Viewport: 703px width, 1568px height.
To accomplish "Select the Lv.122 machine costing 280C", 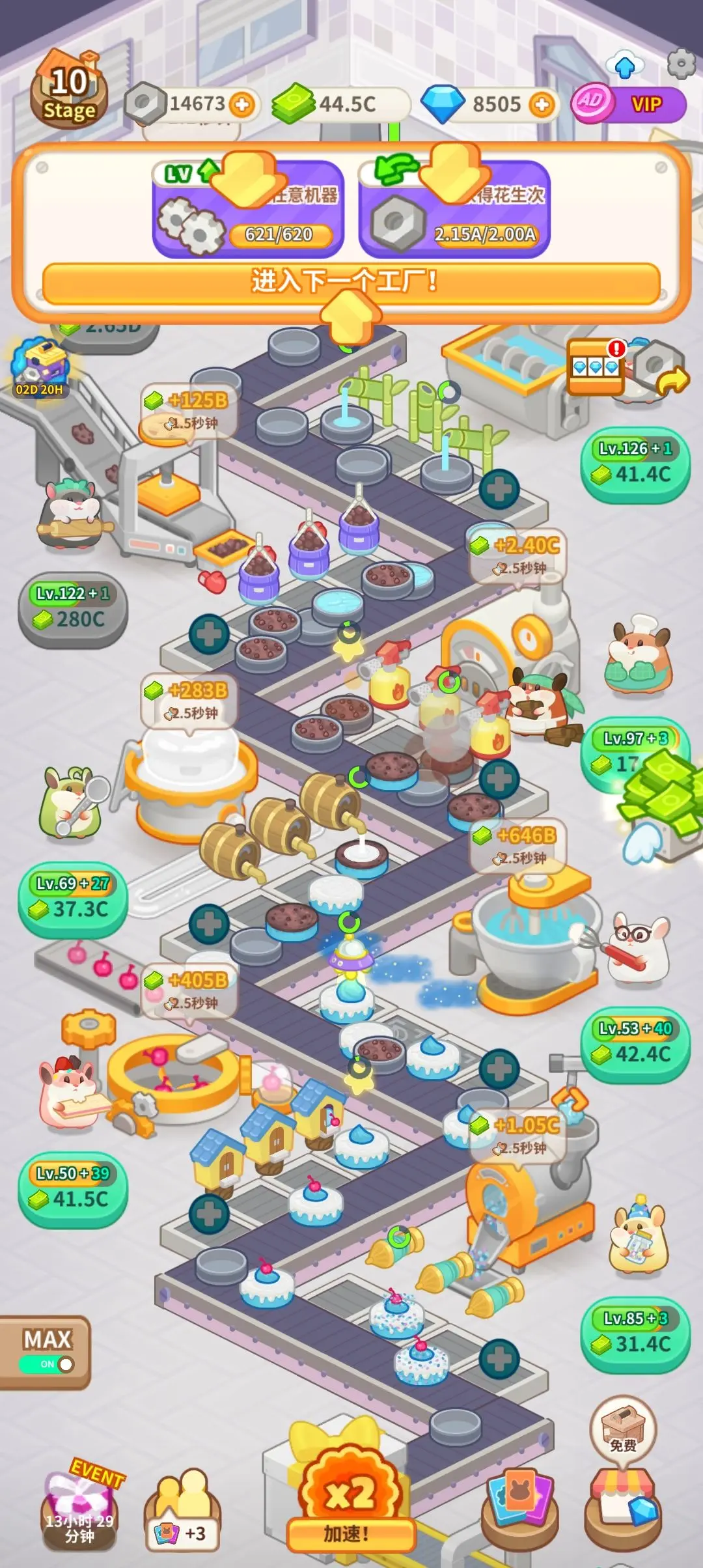I will [73, 609].
